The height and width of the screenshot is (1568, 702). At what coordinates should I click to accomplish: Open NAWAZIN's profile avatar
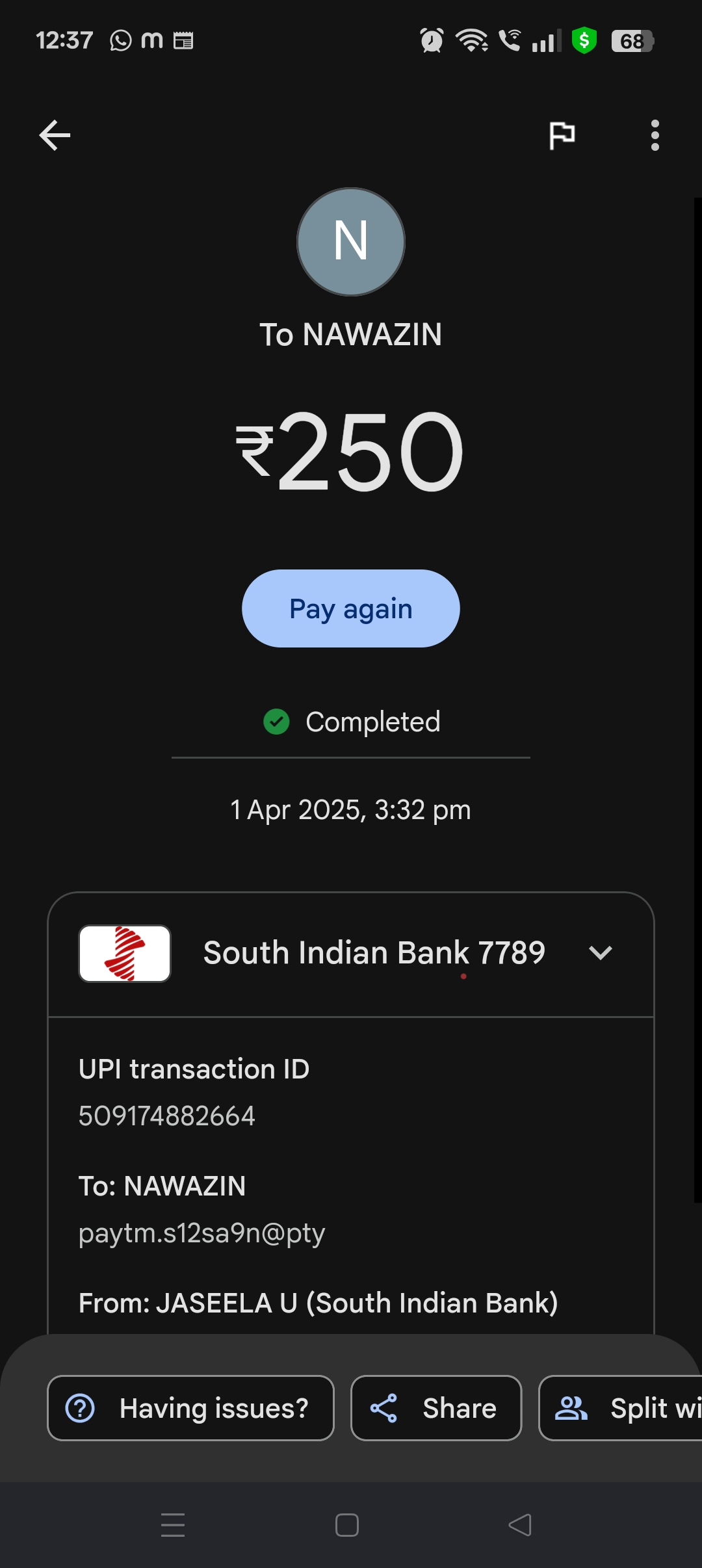pos(351,242)
